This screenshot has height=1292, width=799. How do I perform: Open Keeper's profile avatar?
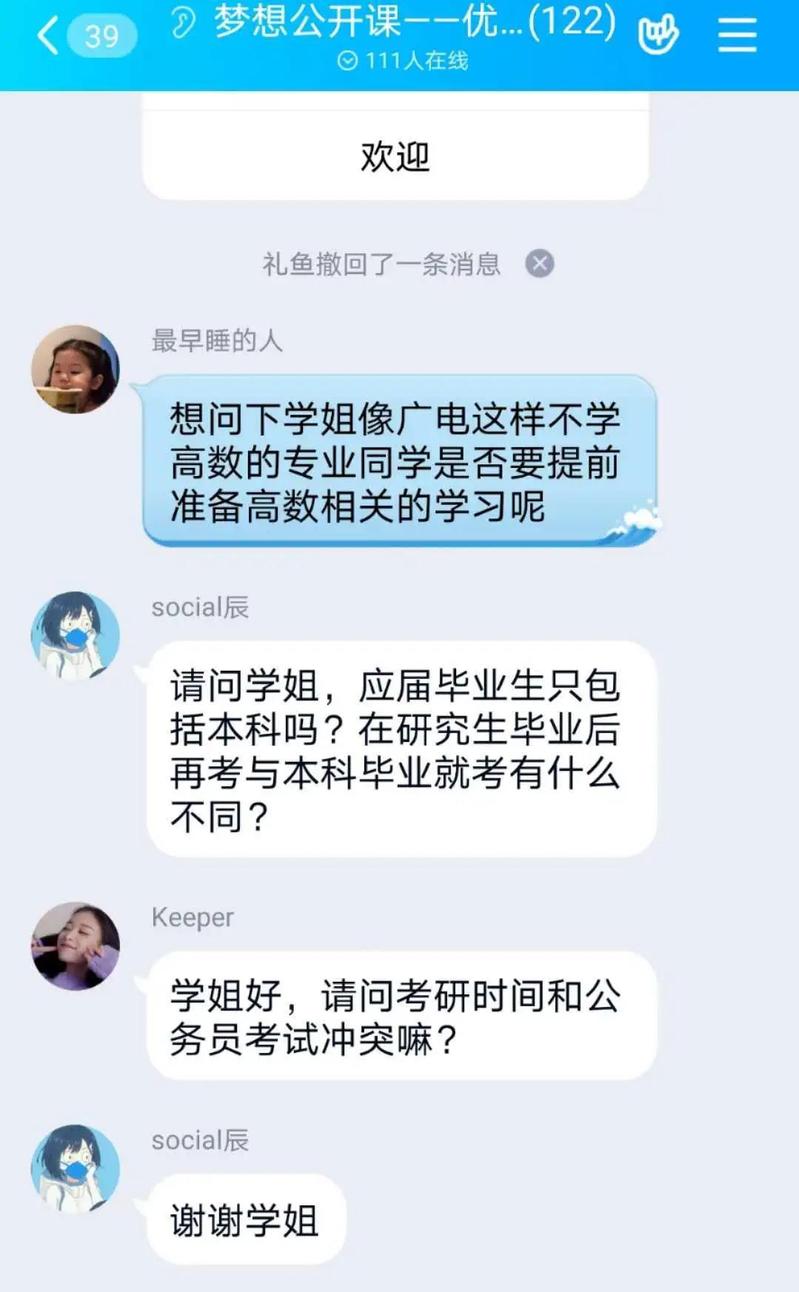point(75,946)
